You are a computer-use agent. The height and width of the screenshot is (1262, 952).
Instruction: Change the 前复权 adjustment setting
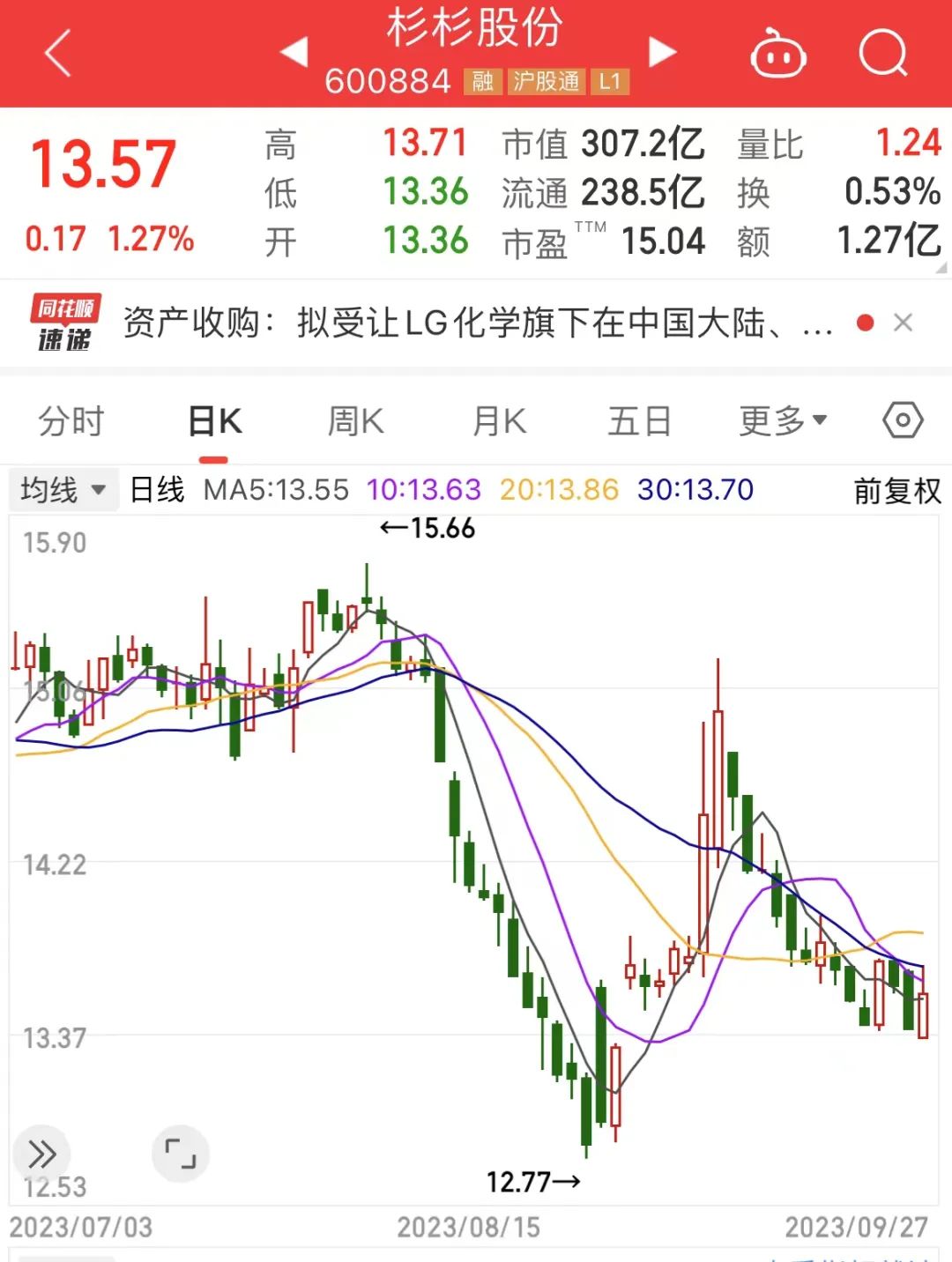(x=897, y=491)
